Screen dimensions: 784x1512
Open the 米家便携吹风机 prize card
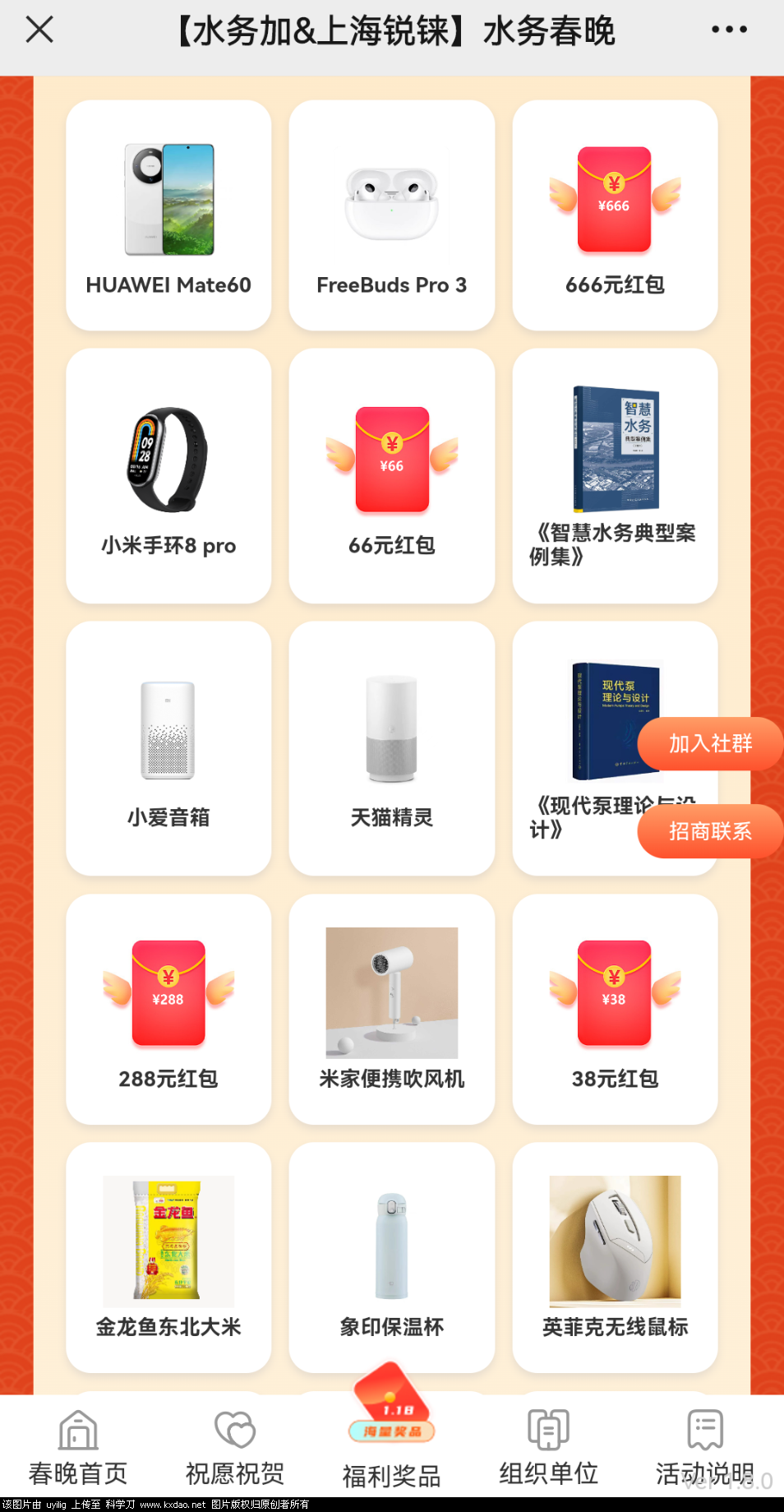click(x=392, y=1009)
